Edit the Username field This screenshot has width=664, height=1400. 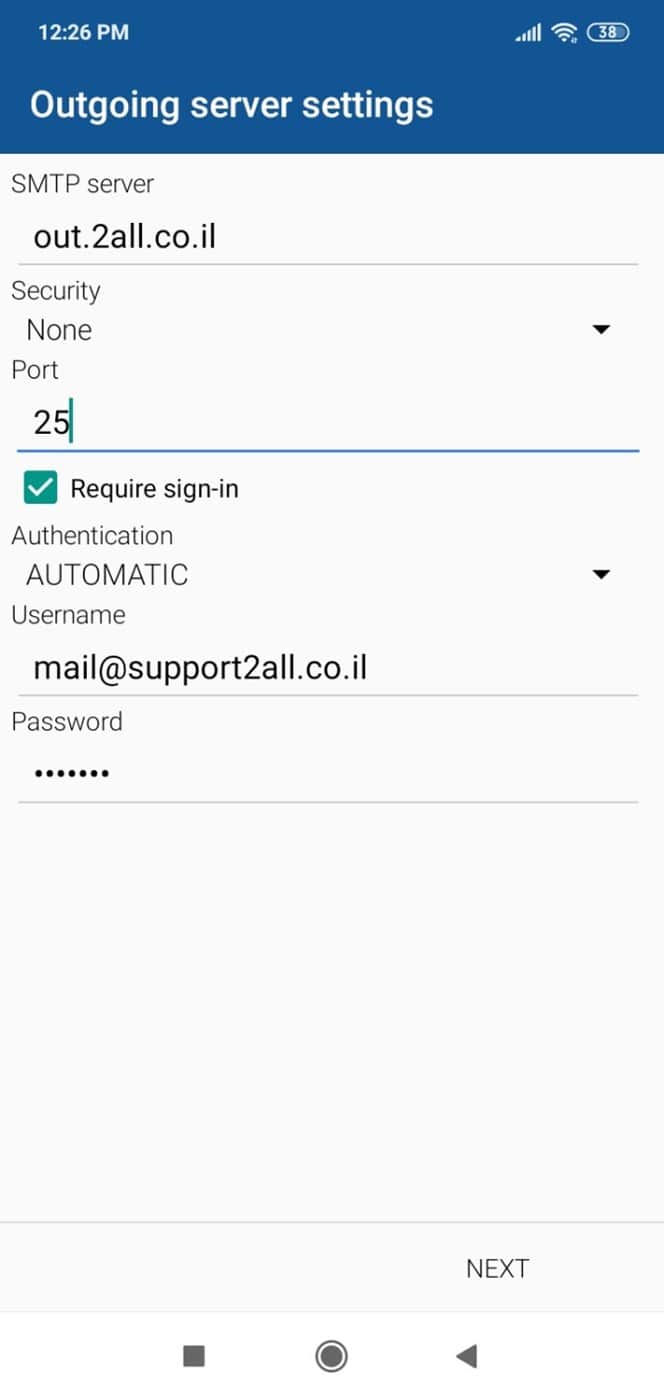click(328, 667)
